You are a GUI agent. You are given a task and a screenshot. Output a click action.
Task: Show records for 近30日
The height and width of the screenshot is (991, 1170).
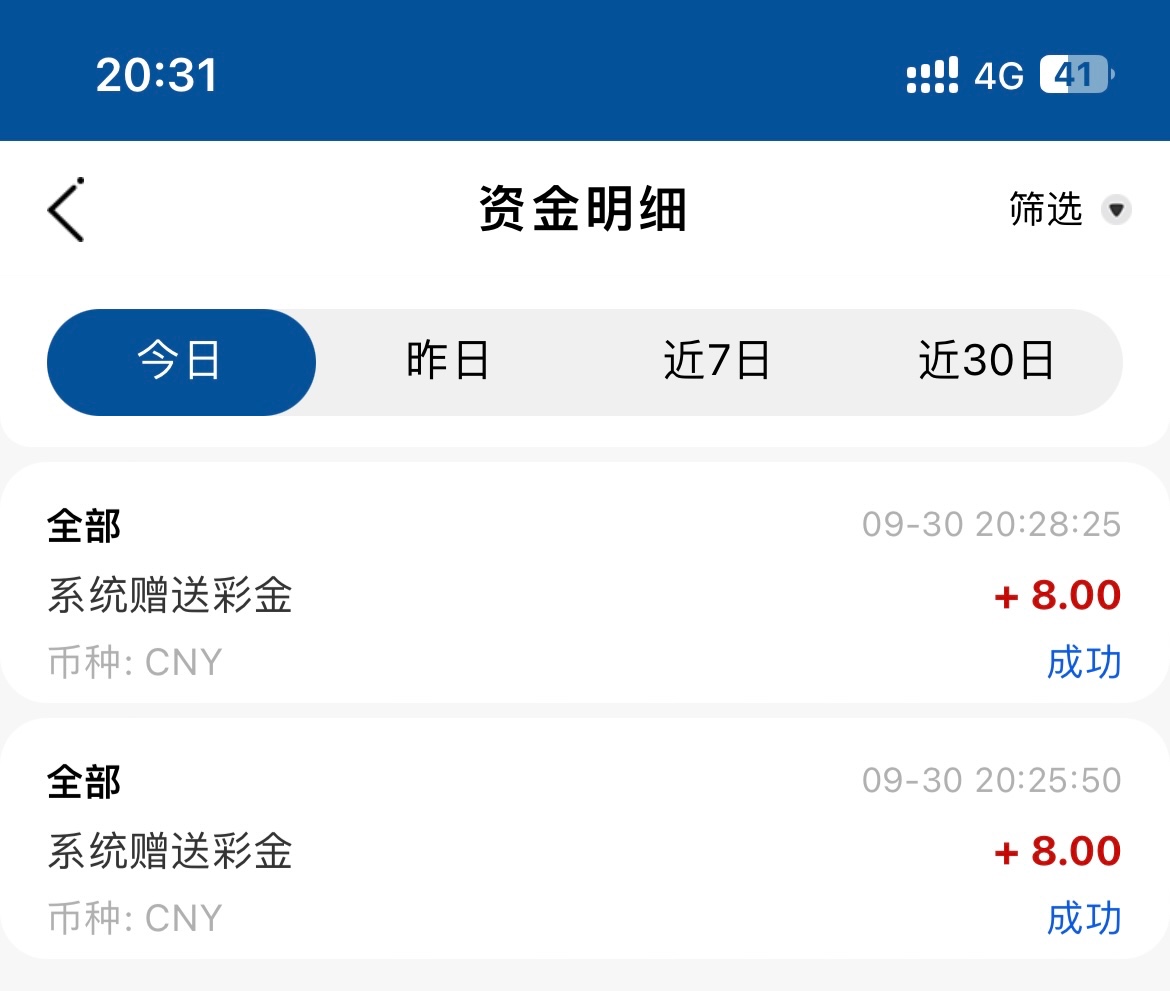point(987,361)
